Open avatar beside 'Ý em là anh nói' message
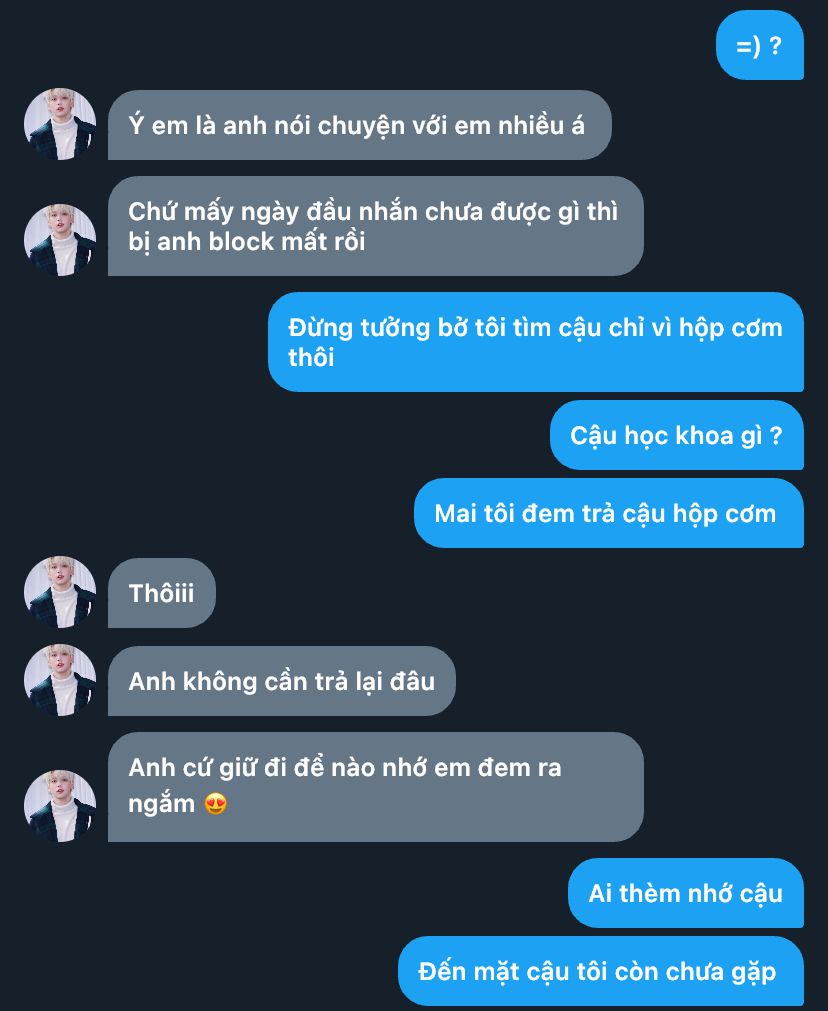The height and width of the screenshot is (1011, 828). click(x=60, y=124)
